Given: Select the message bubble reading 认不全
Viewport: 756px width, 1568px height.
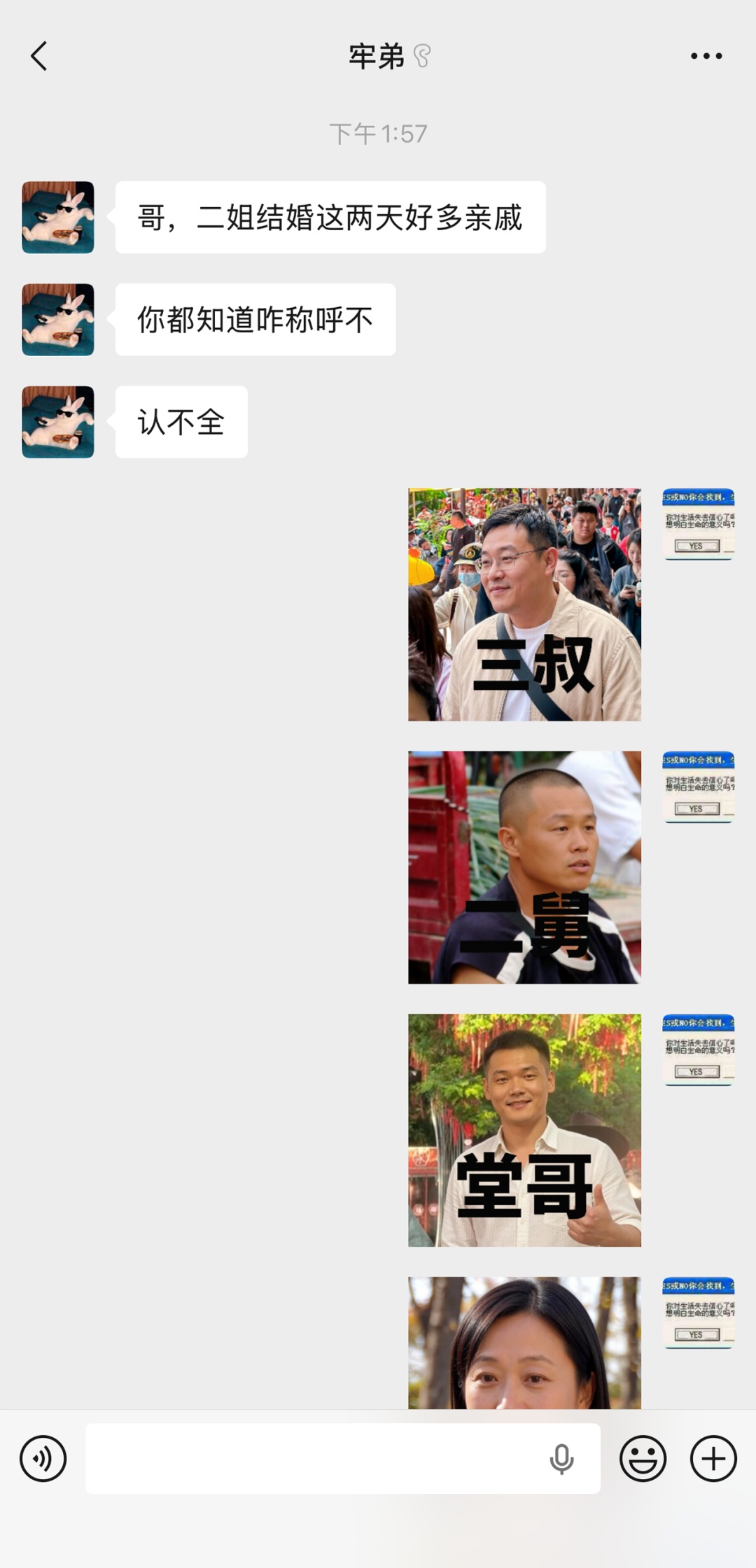Looking at the screenshot, I should (x=181, y=421).
